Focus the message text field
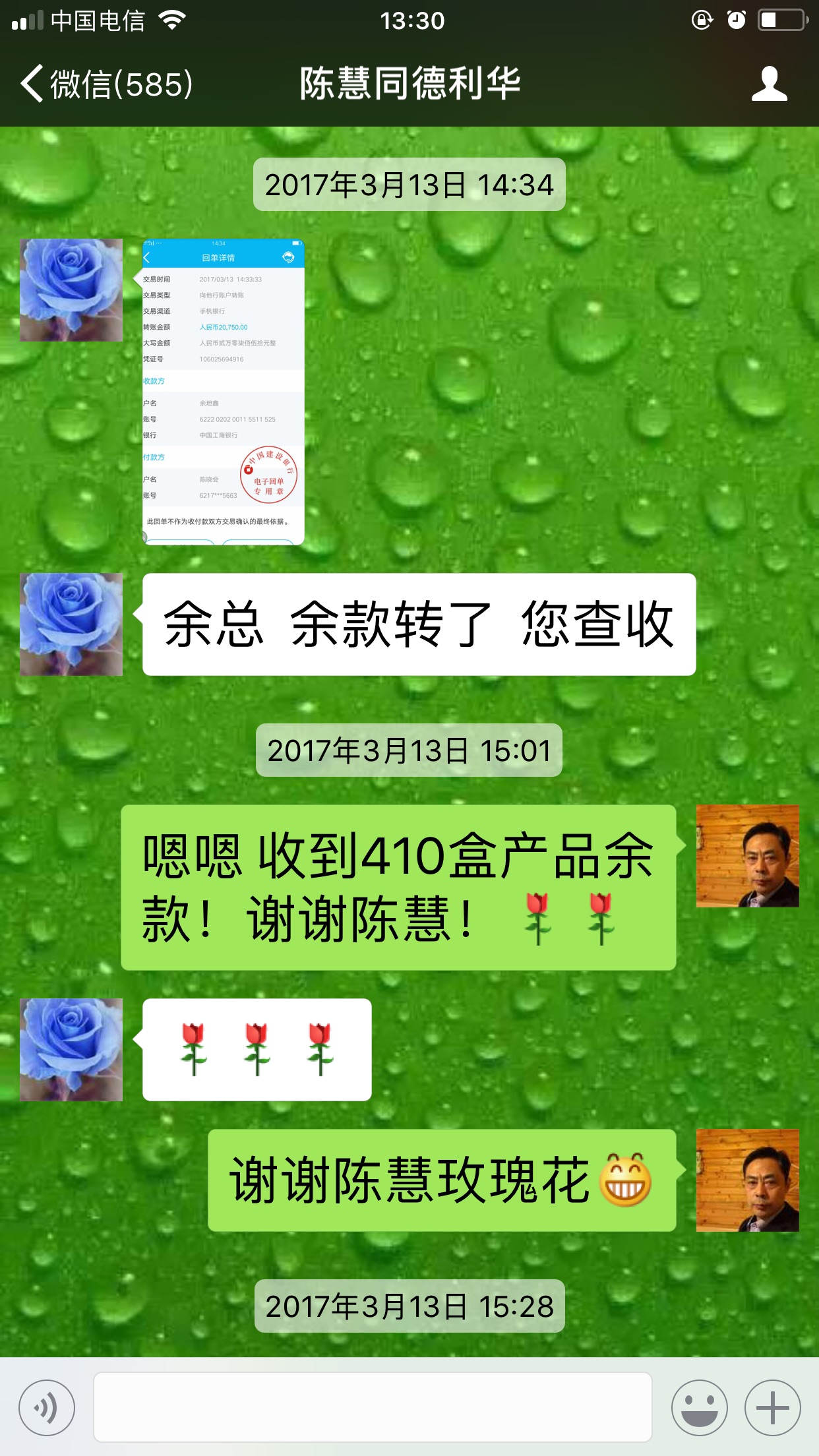The image size is (819, 1456). click(373, 1408)
